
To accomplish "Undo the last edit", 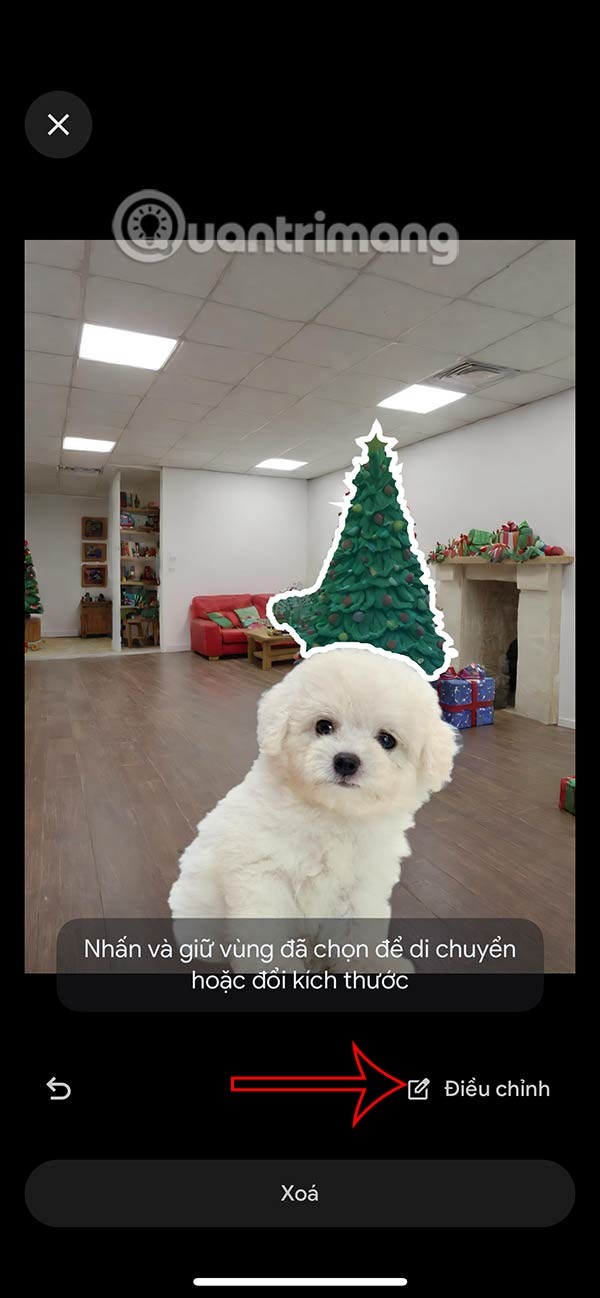I will click(59, 1089).
